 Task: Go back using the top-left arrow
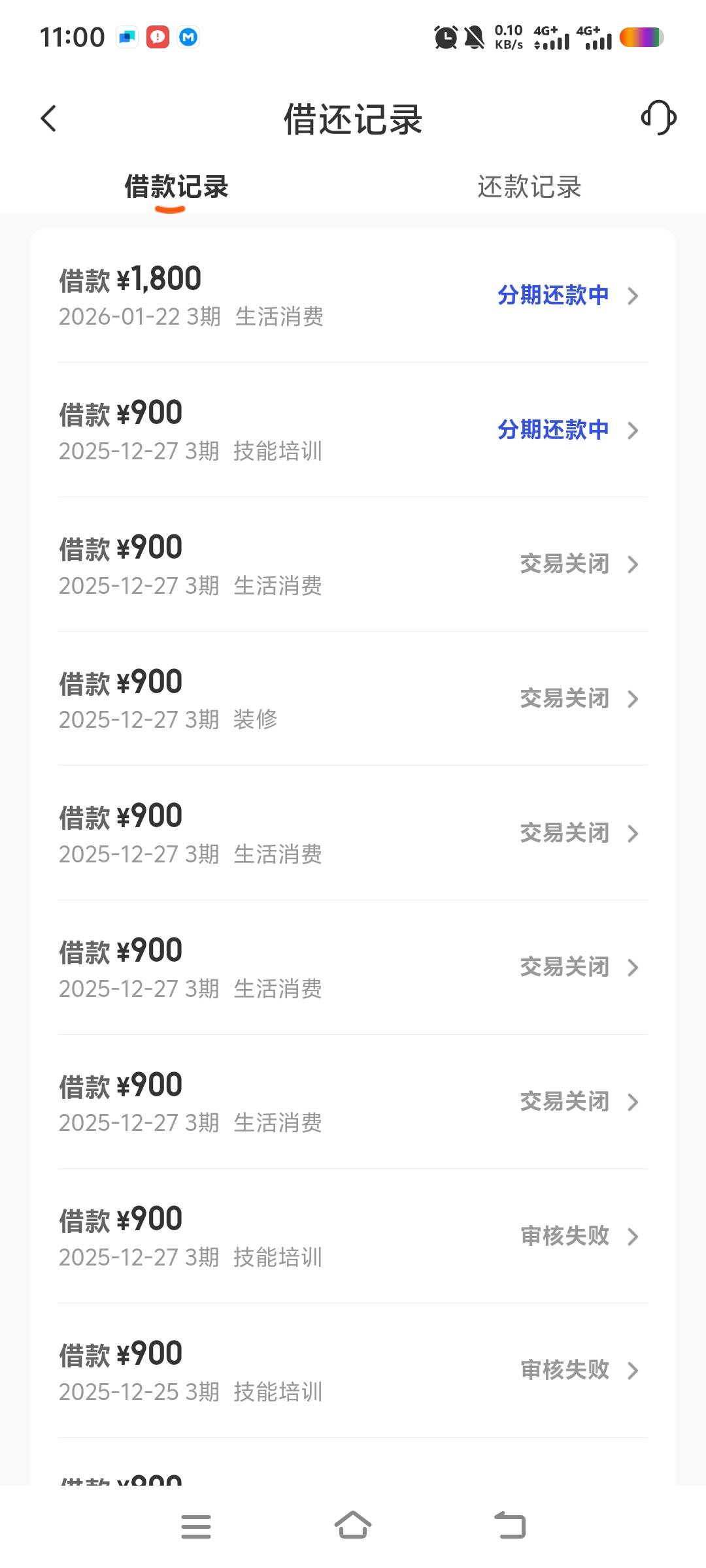[x=48, y=118]
